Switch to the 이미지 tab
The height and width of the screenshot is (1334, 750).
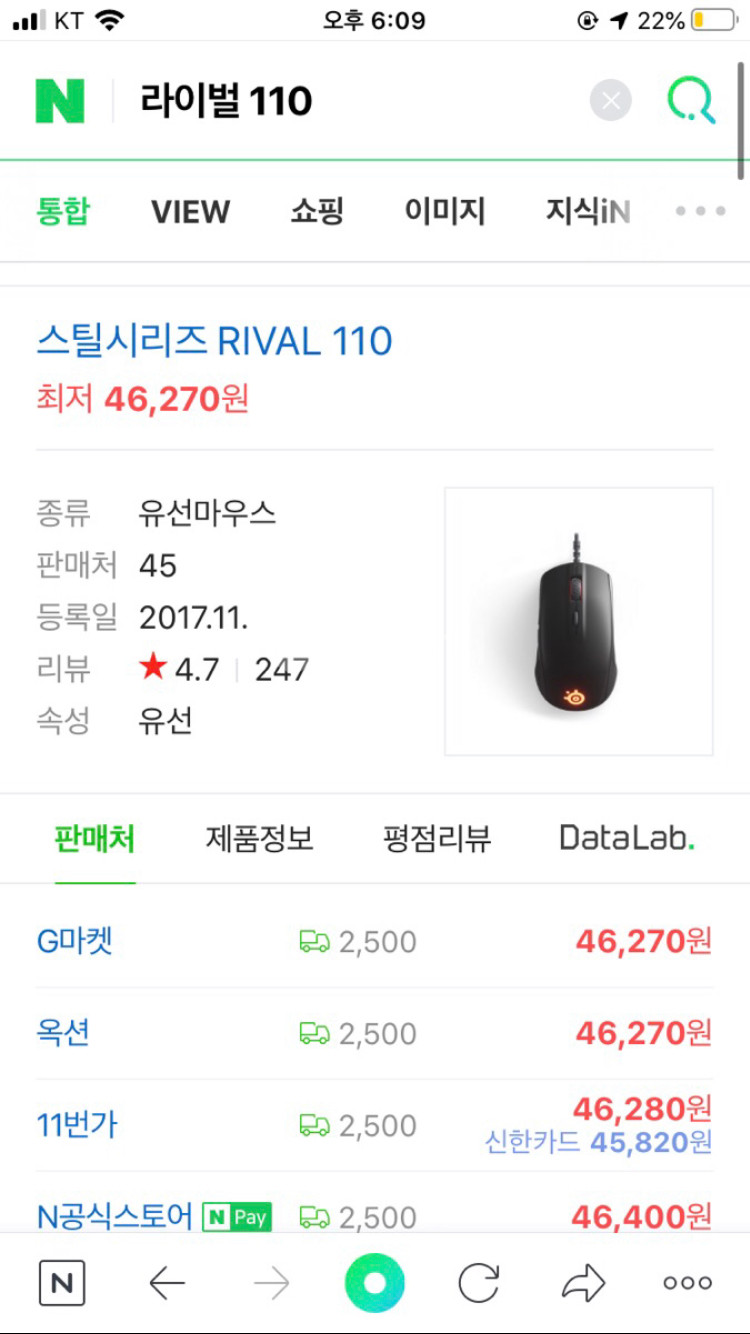[x=445, y=211]
